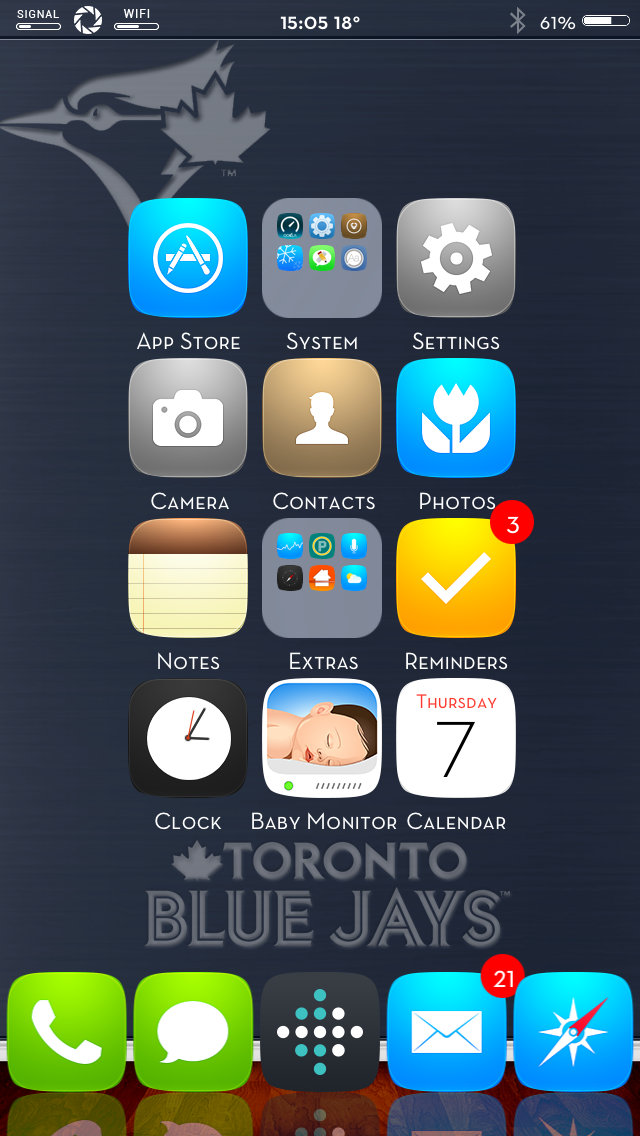Open Messages from the dock
This screenshot has height=1136, width=640.
tap(193, 1031)
